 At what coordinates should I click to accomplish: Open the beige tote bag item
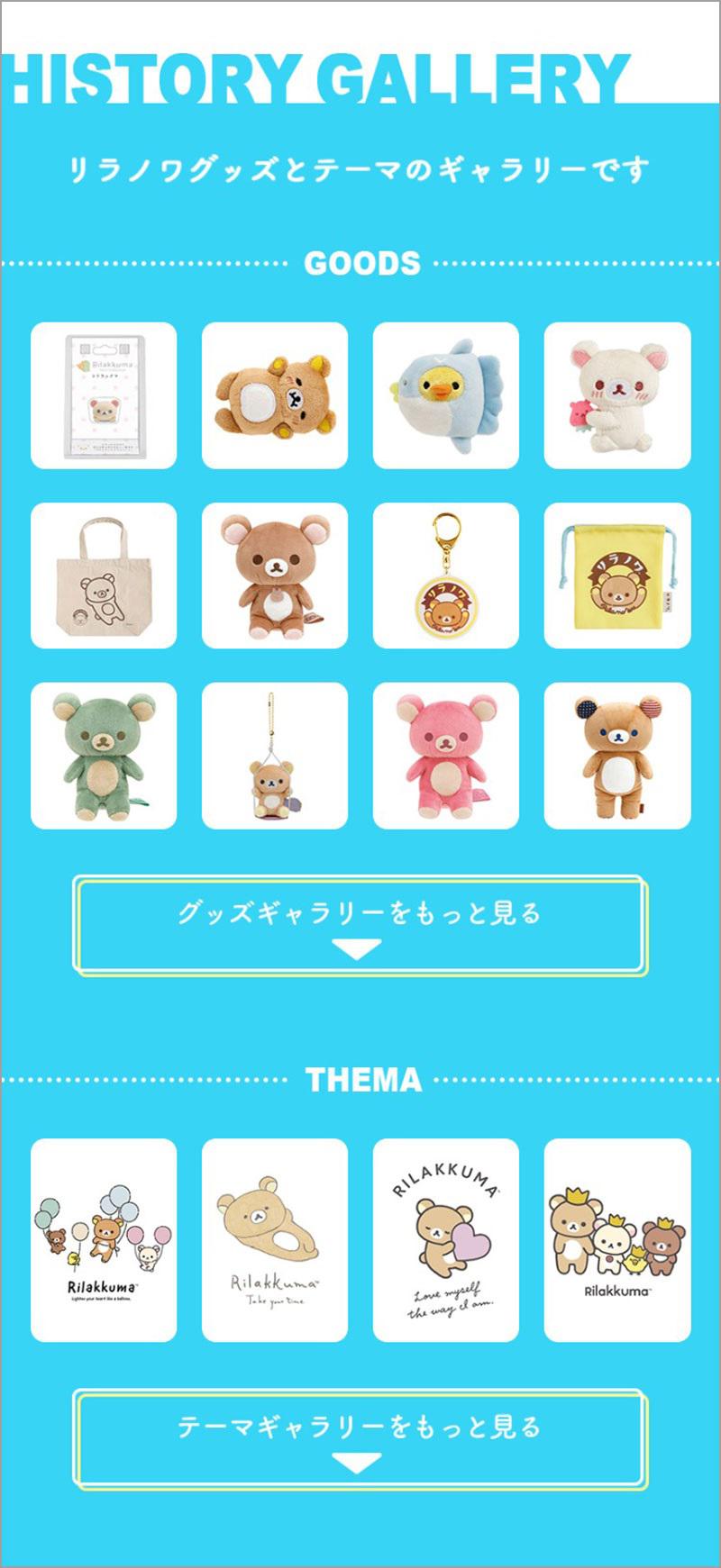click(x=104, y=576)
